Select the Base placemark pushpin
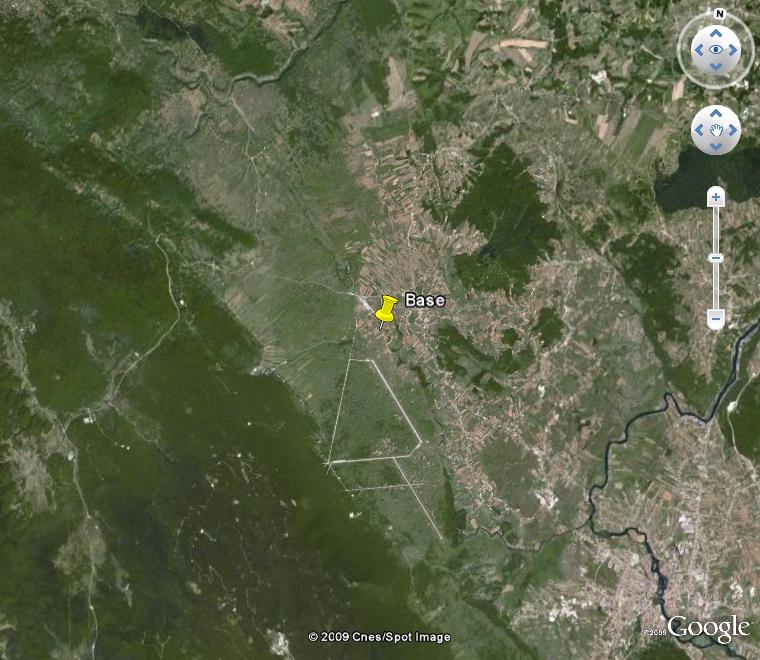Screen dimensions: 760x660 tap(385, 309)
